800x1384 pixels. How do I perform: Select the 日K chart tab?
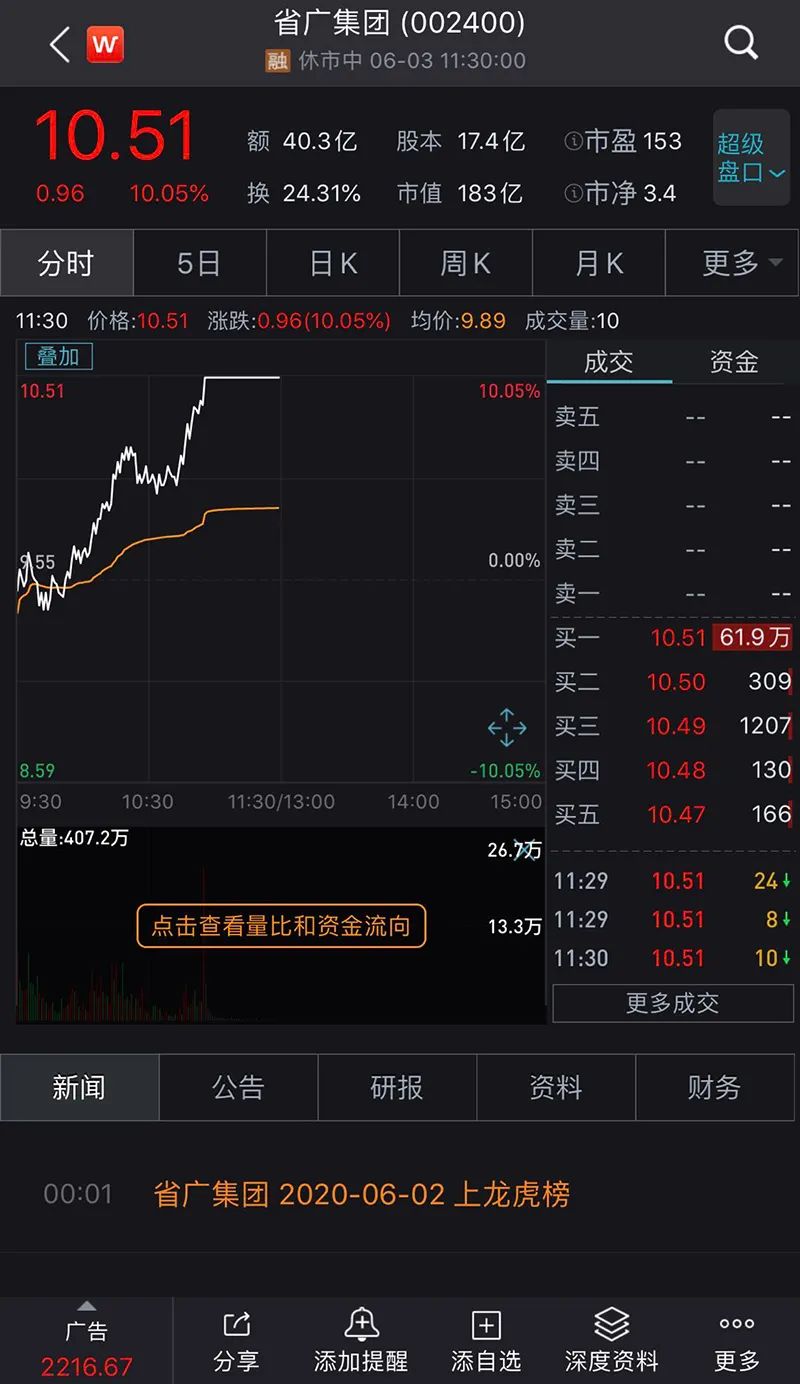point(333,263)
